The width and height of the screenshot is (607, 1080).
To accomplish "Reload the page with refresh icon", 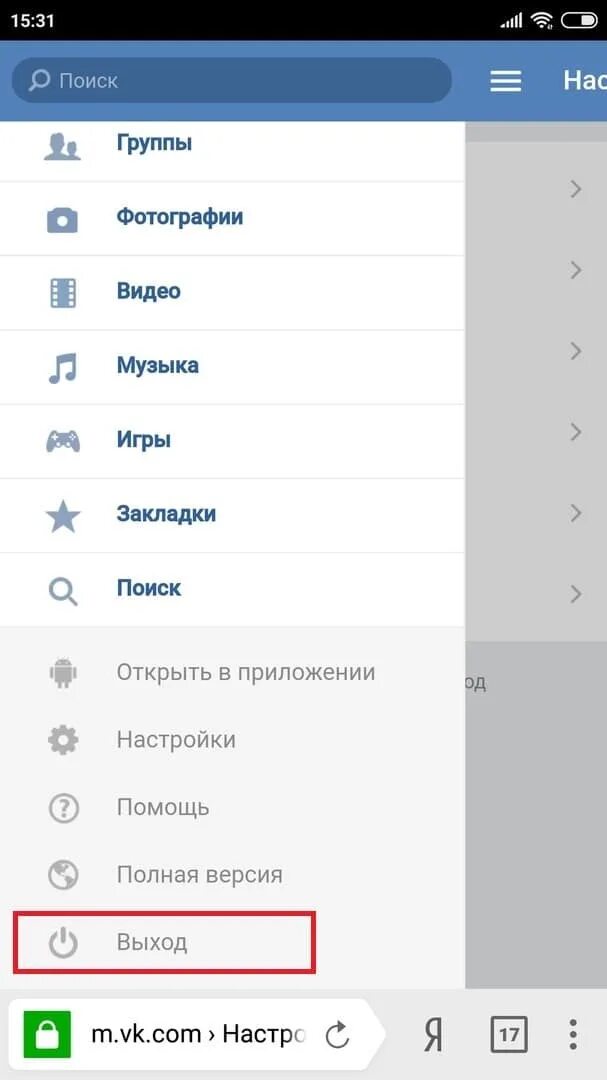I will [338, 1035].
